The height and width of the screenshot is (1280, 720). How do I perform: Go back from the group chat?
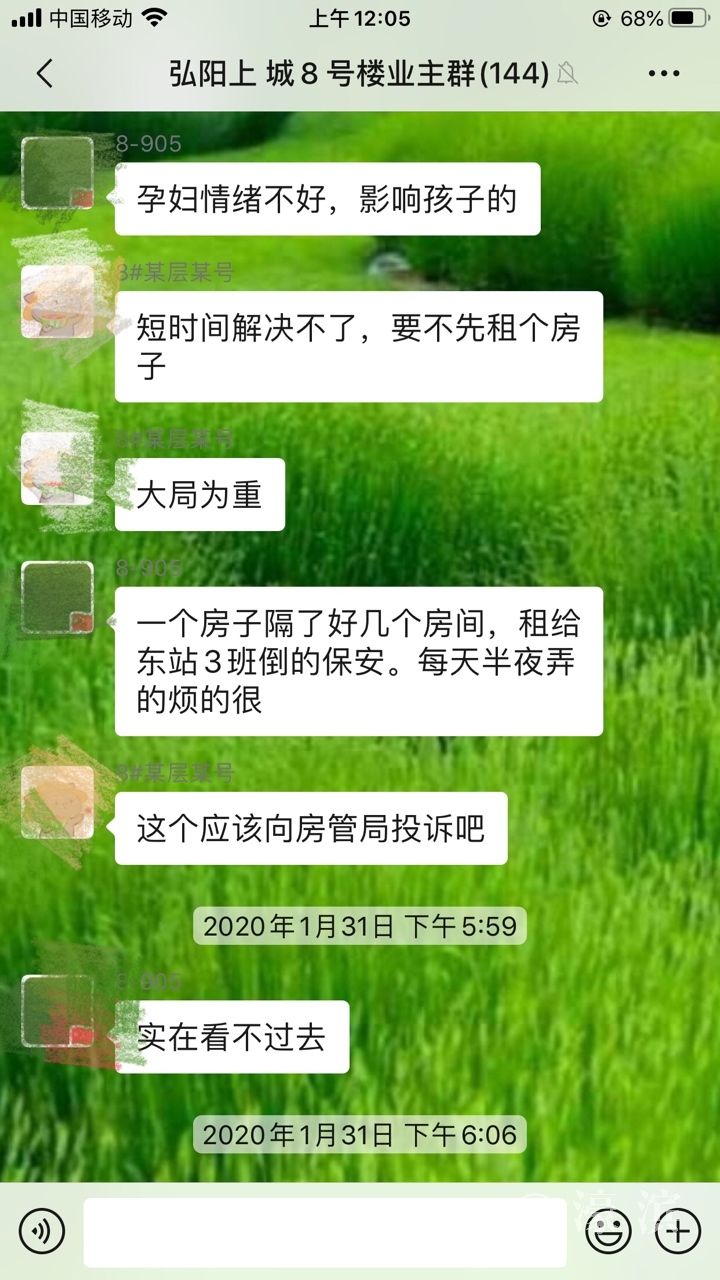pyautogui.click(x=44, y=74)
